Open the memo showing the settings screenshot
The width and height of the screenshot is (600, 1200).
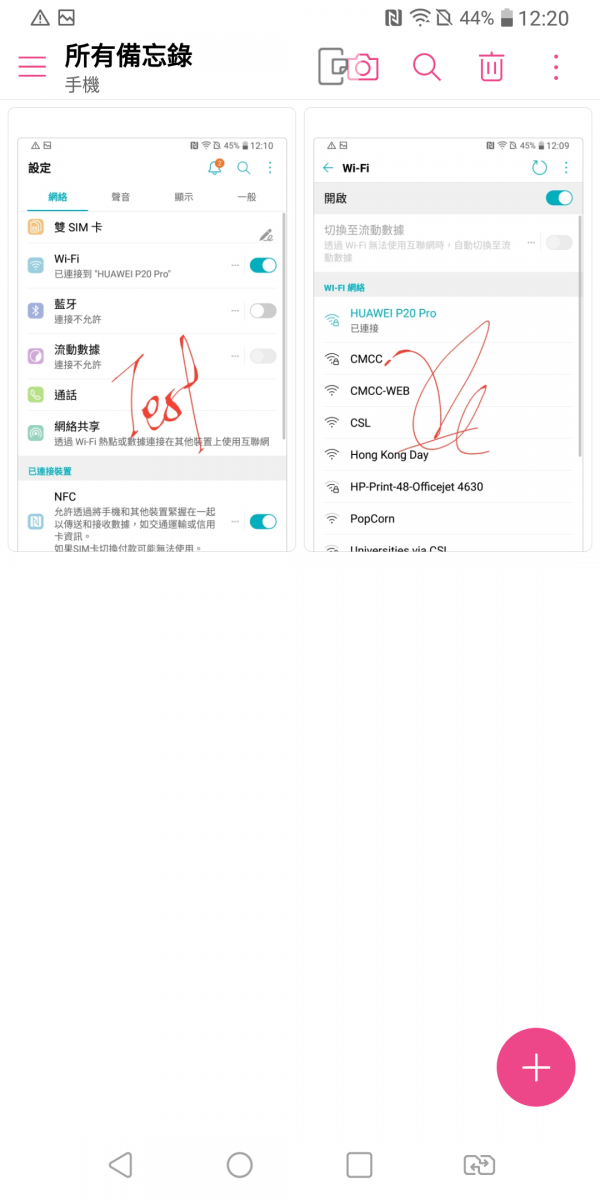152,330
